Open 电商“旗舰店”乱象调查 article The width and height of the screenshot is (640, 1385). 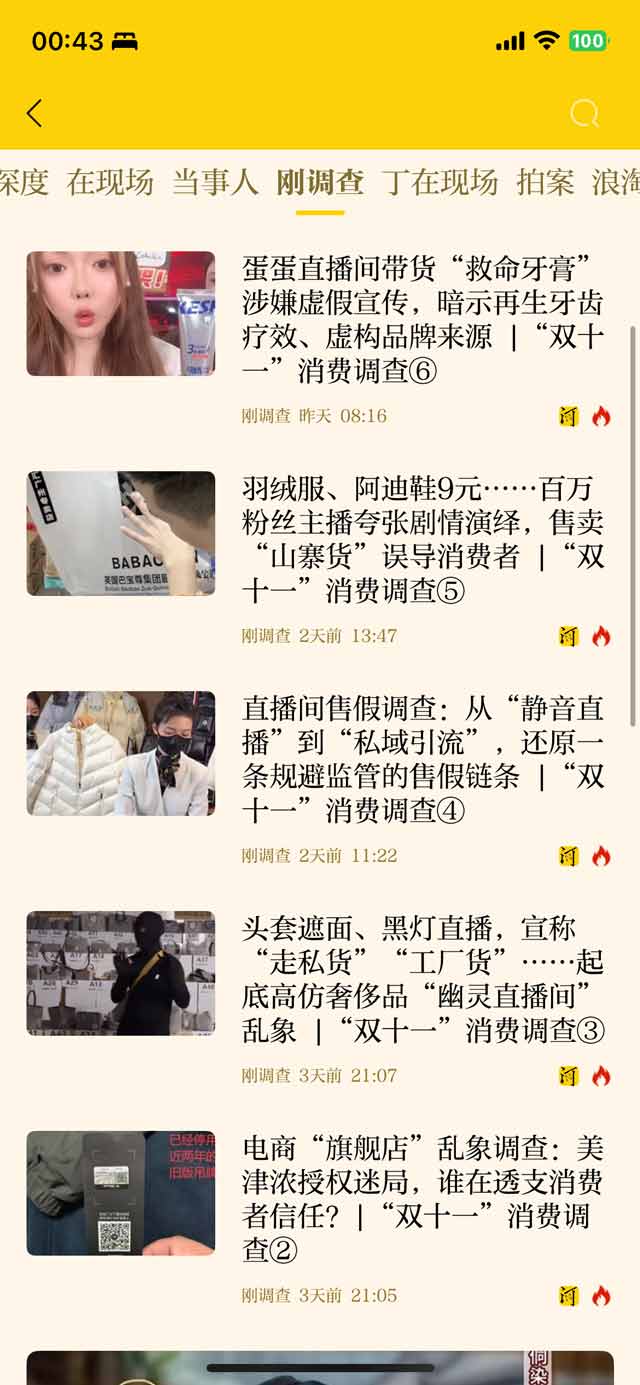pyautogui.click(x=422, y=1200)
